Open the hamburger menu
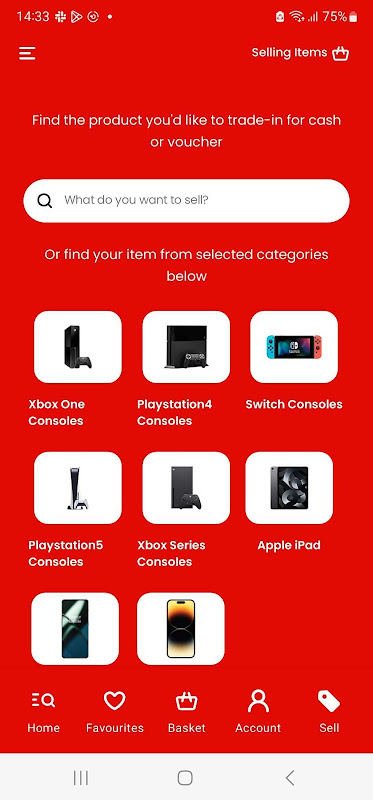 tap(28, 53)
